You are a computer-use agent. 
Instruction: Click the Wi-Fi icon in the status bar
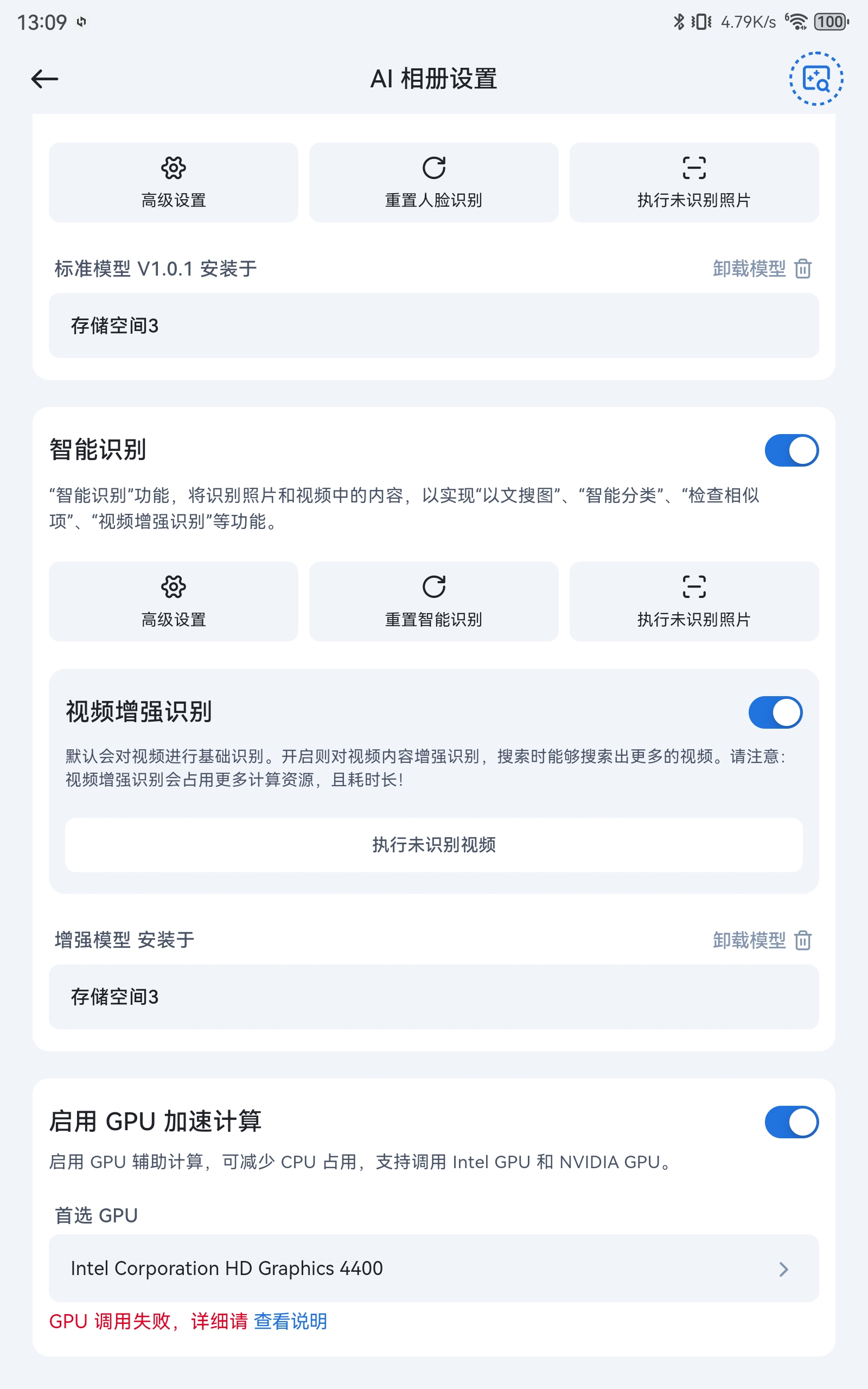click(x=796, y=21)
